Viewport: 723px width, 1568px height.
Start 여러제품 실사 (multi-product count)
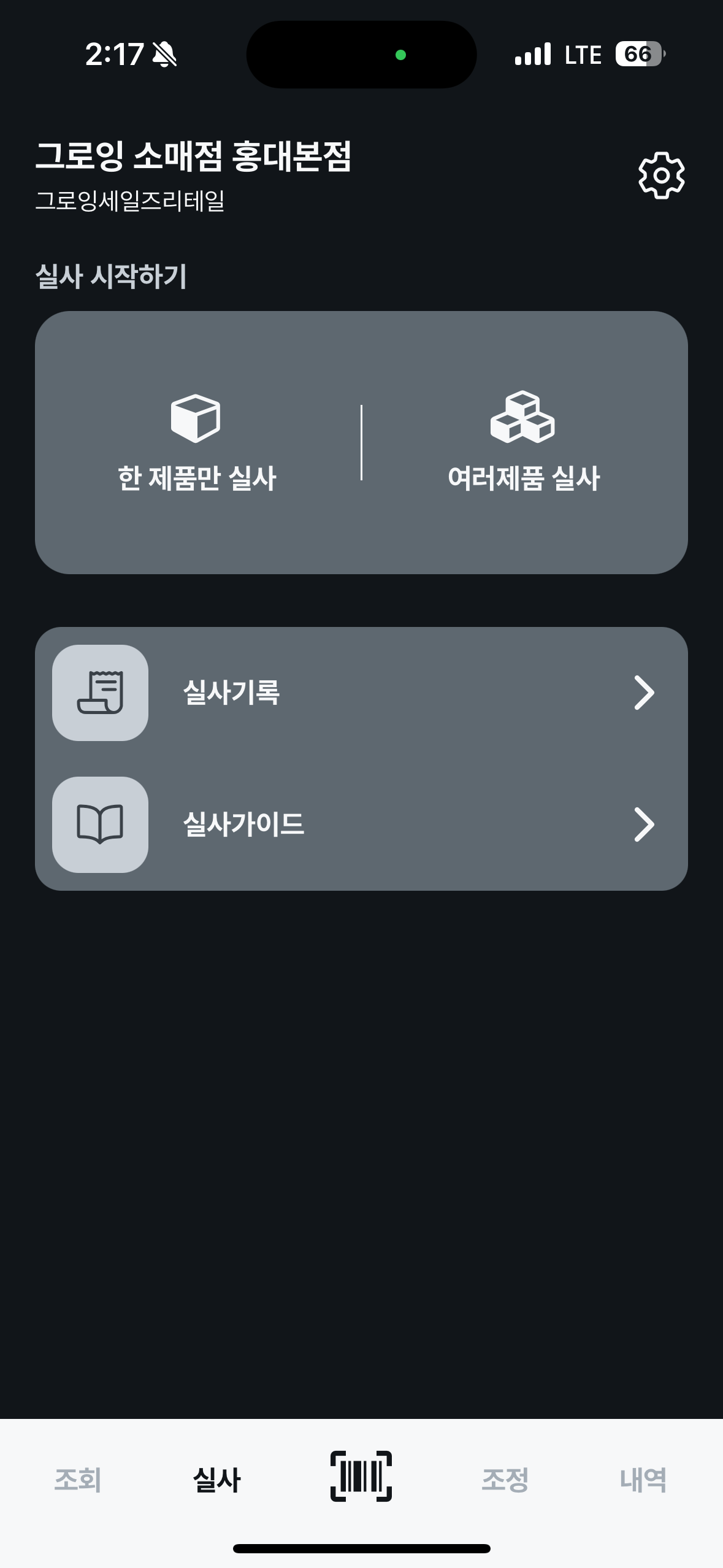tap(523, 443)
